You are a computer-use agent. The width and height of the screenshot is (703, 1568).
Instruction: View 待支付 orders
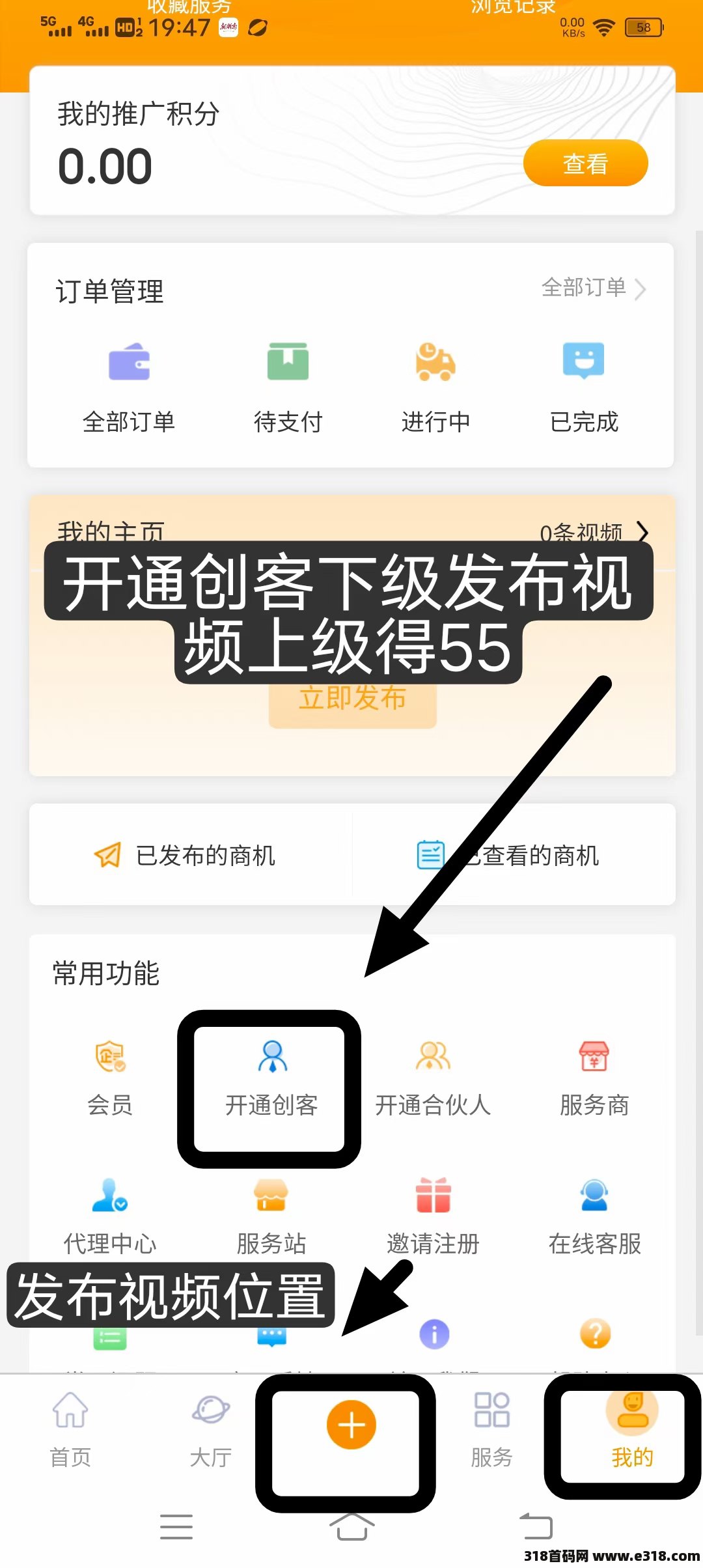[288, 387]
